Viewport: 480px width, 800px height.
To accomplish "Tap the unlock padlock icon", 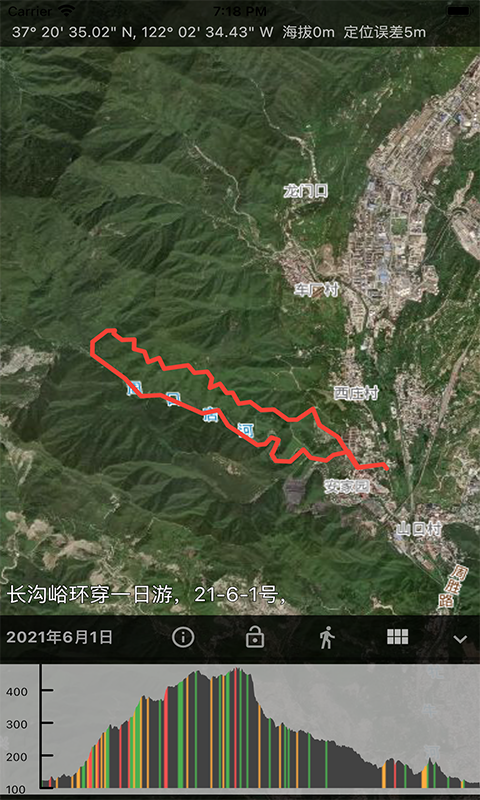I will (255, 637).
